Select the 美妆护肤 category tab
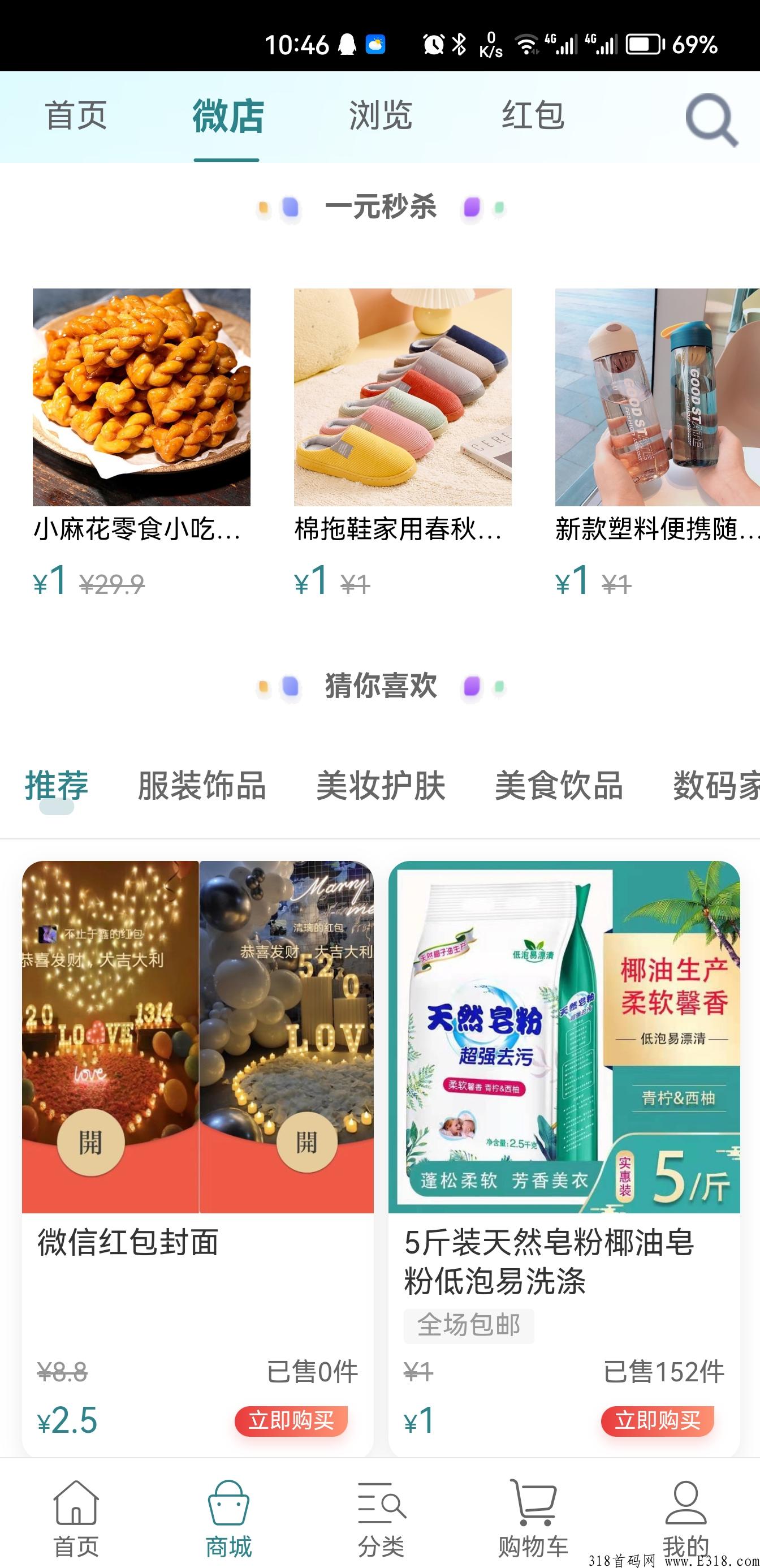The height and width of the screenshot is (1568, 760). coord(381,787)
